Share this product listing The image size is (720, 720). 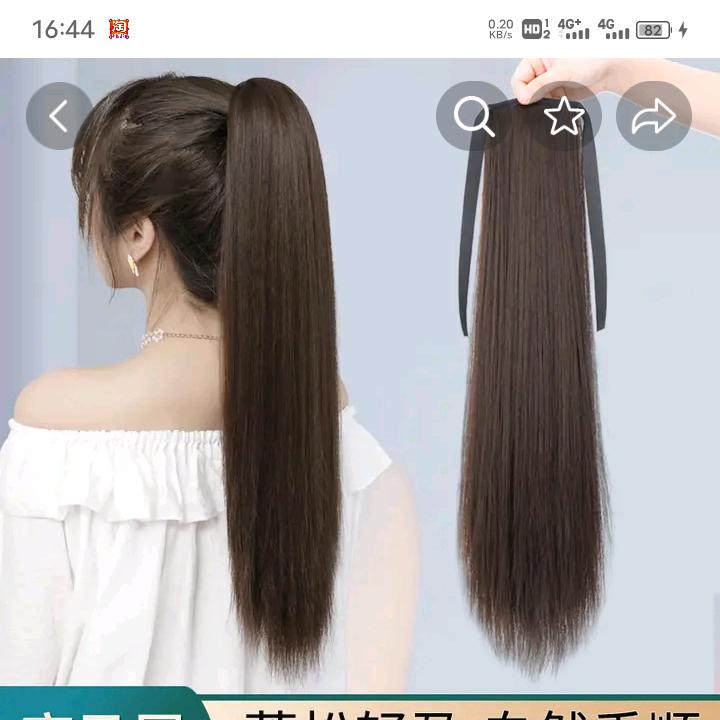click(x=654, y=117)
